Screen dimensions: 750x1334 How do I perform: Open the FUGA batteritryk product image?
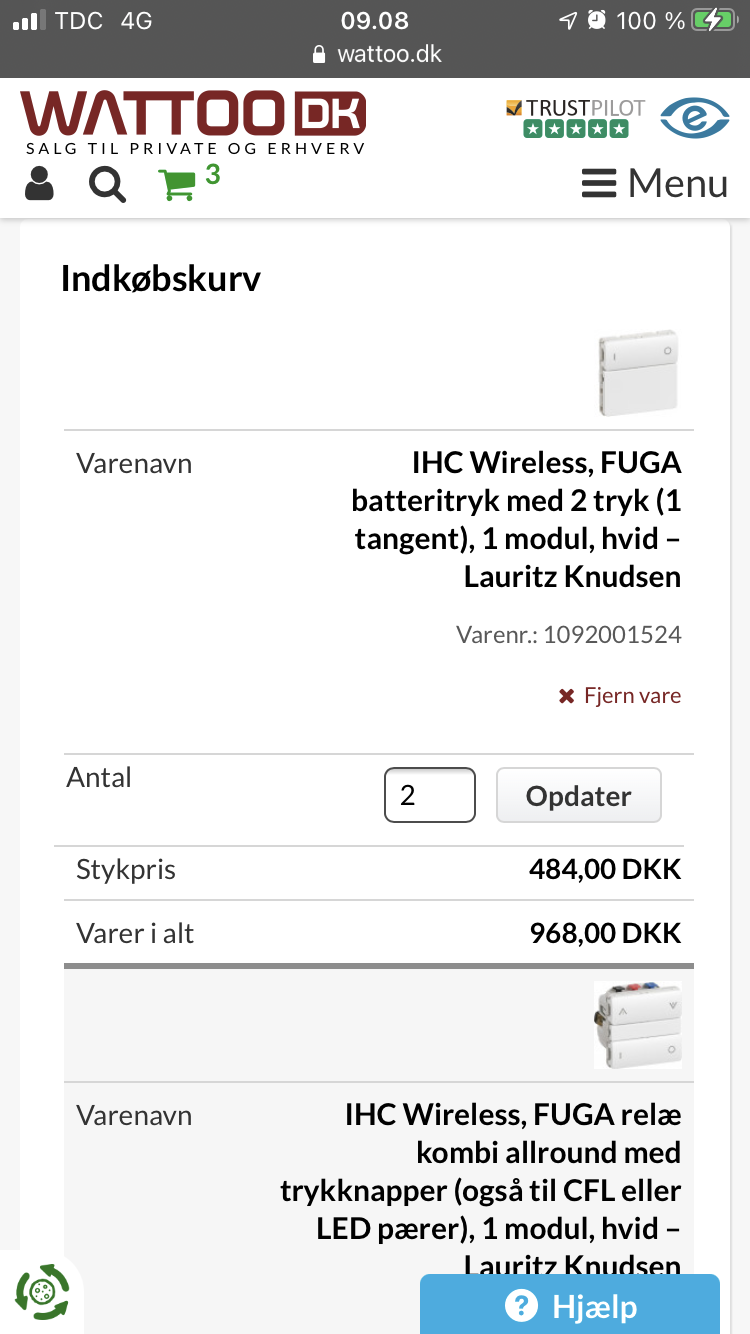coord(638,373)
